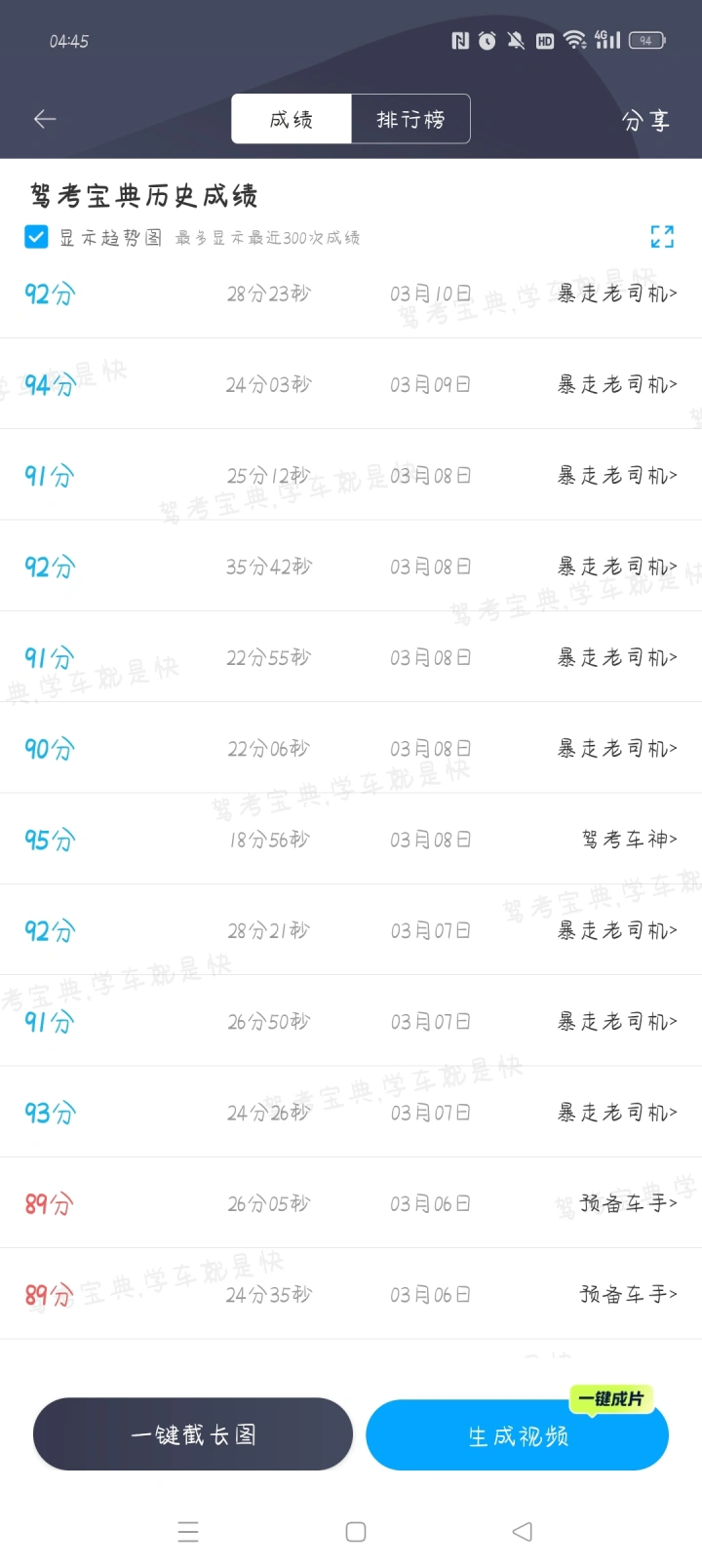702x1568 pixels.
Task: Open the 92分 record from 03月10日
Action: (351, 294)
